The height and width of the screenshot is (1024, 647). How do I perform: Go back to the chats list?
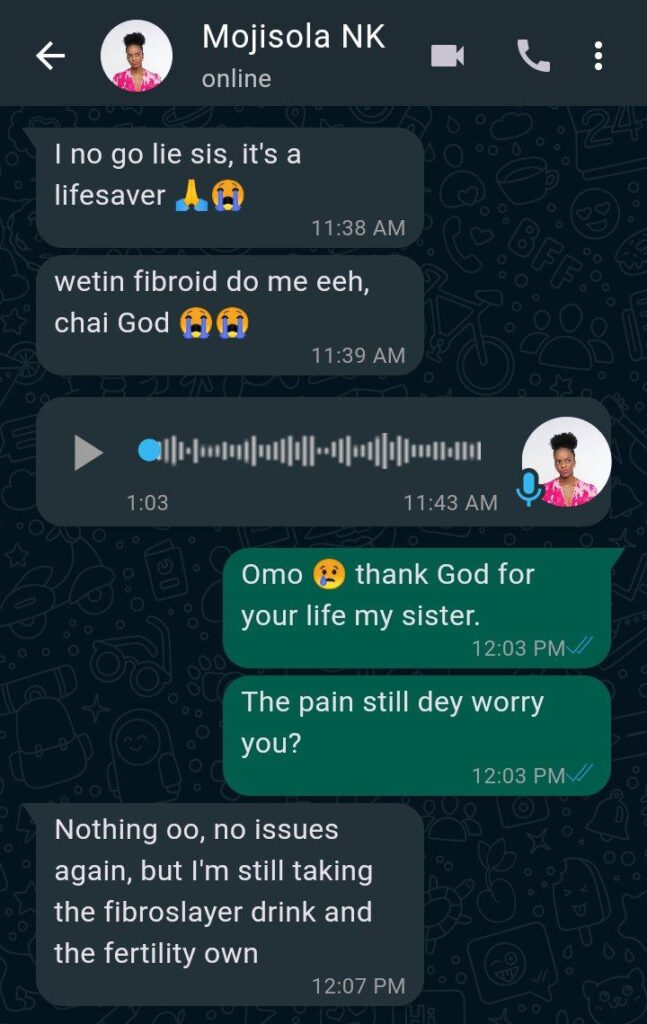pyautogui.click(x=50, y=56)
